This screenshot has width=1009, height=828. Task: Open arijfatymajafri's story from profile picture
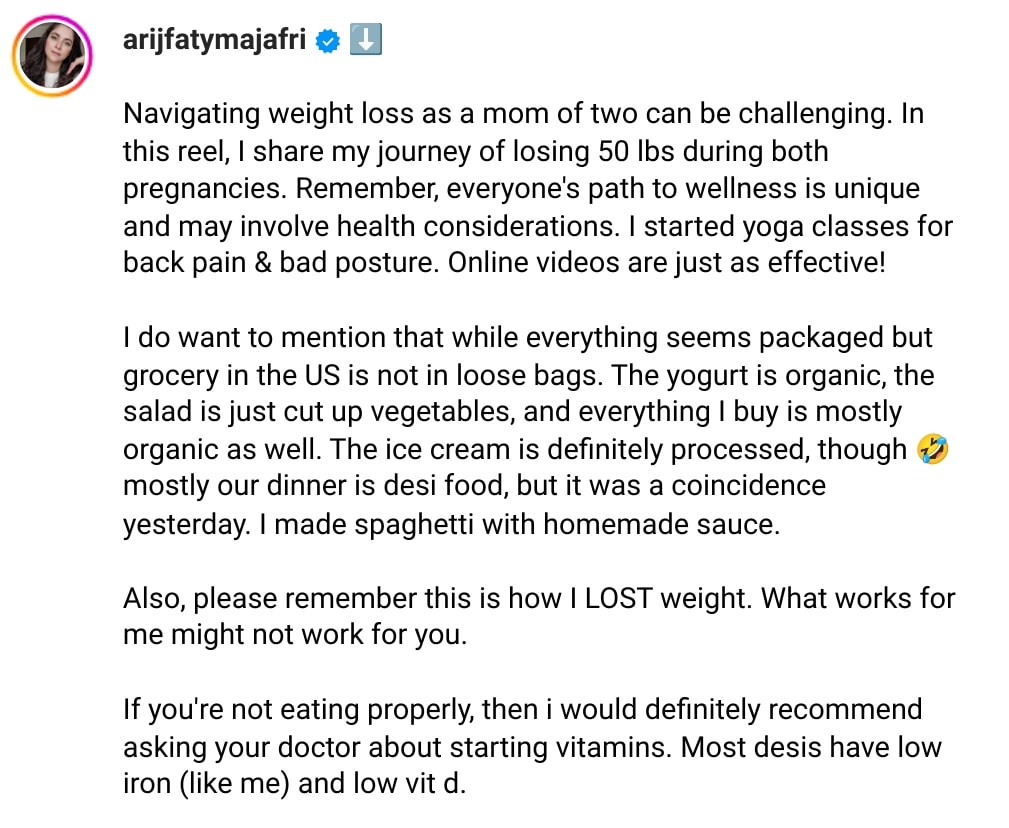tap(52, 56)
